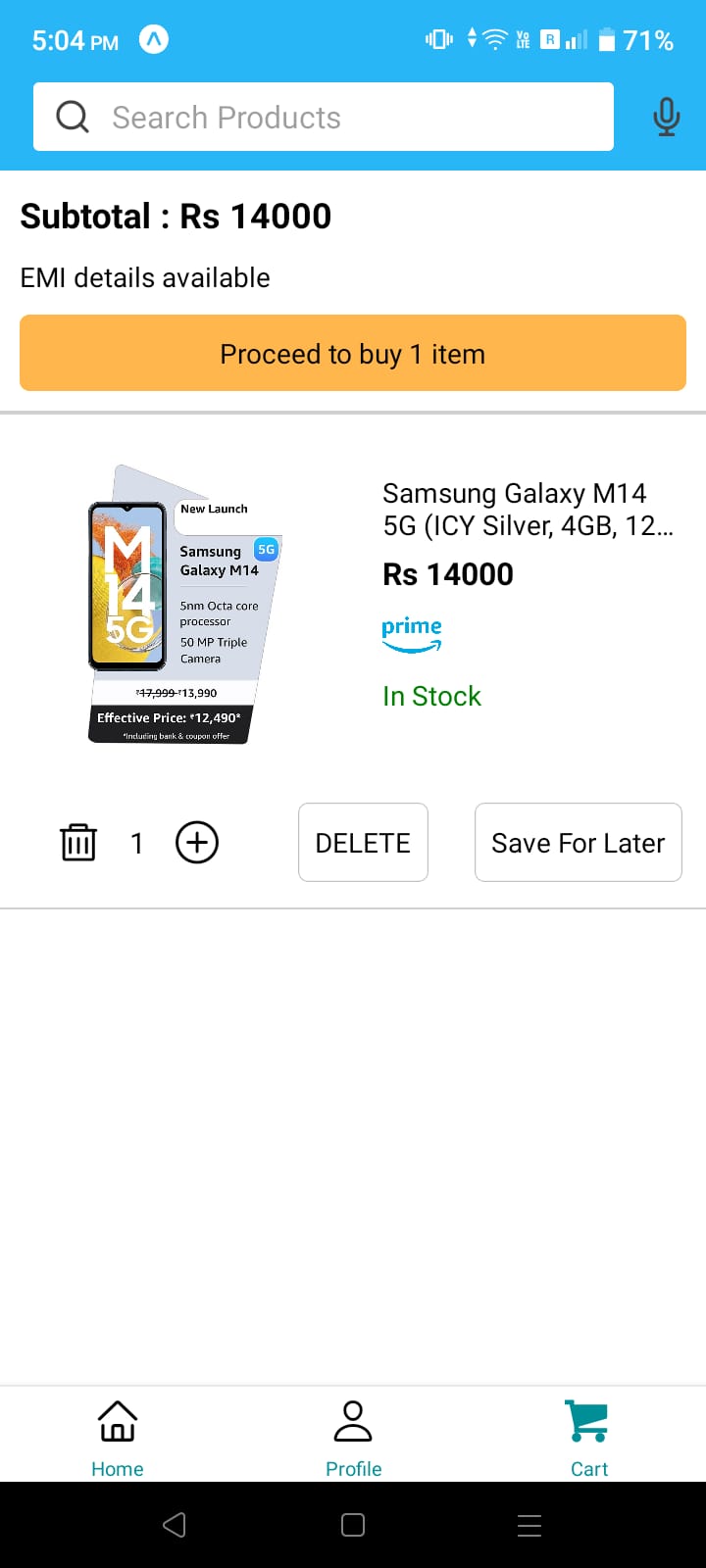Tap the trash icon to remove item
Image resolution: width=706 pixels, height=1568 pixels.
[x=78, y=843]
